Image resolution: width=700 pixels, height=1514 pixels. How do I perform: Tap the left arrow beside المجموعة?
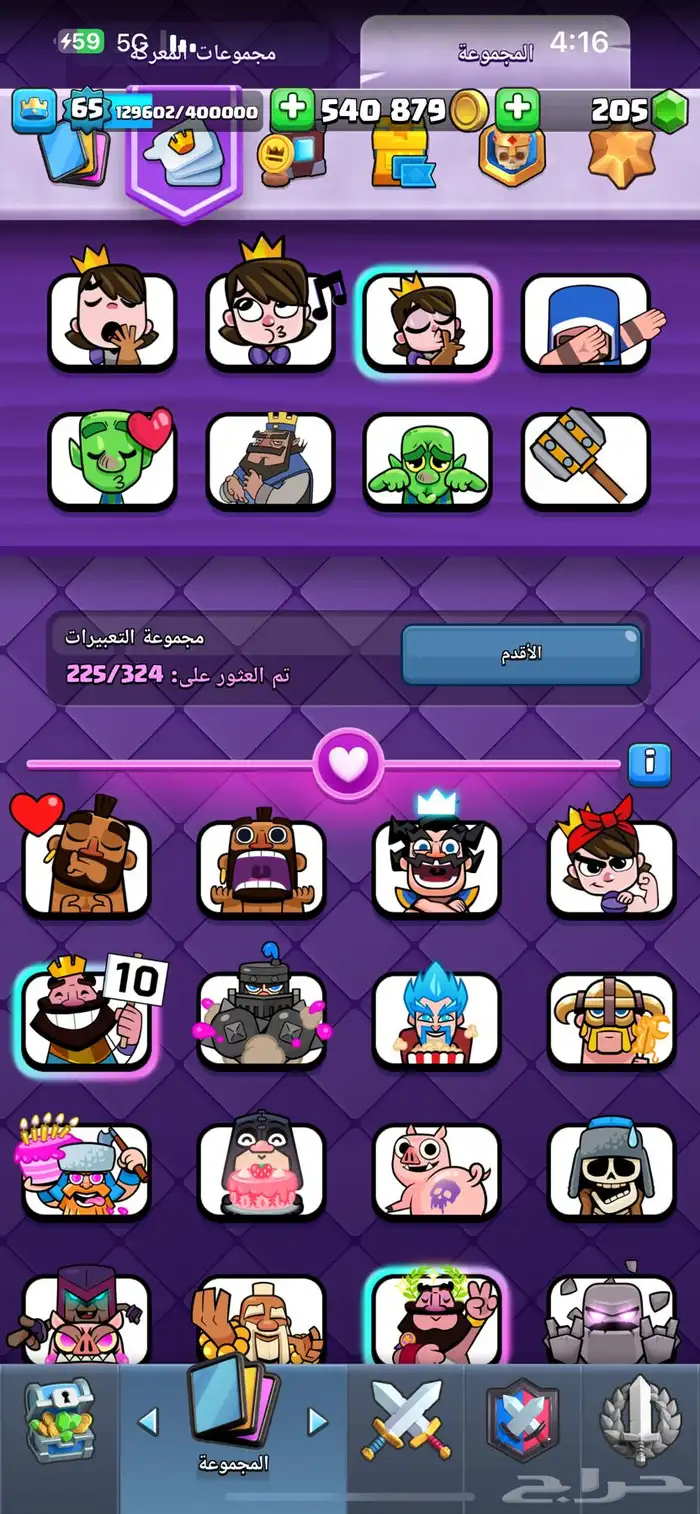[x=148, y=1421]
